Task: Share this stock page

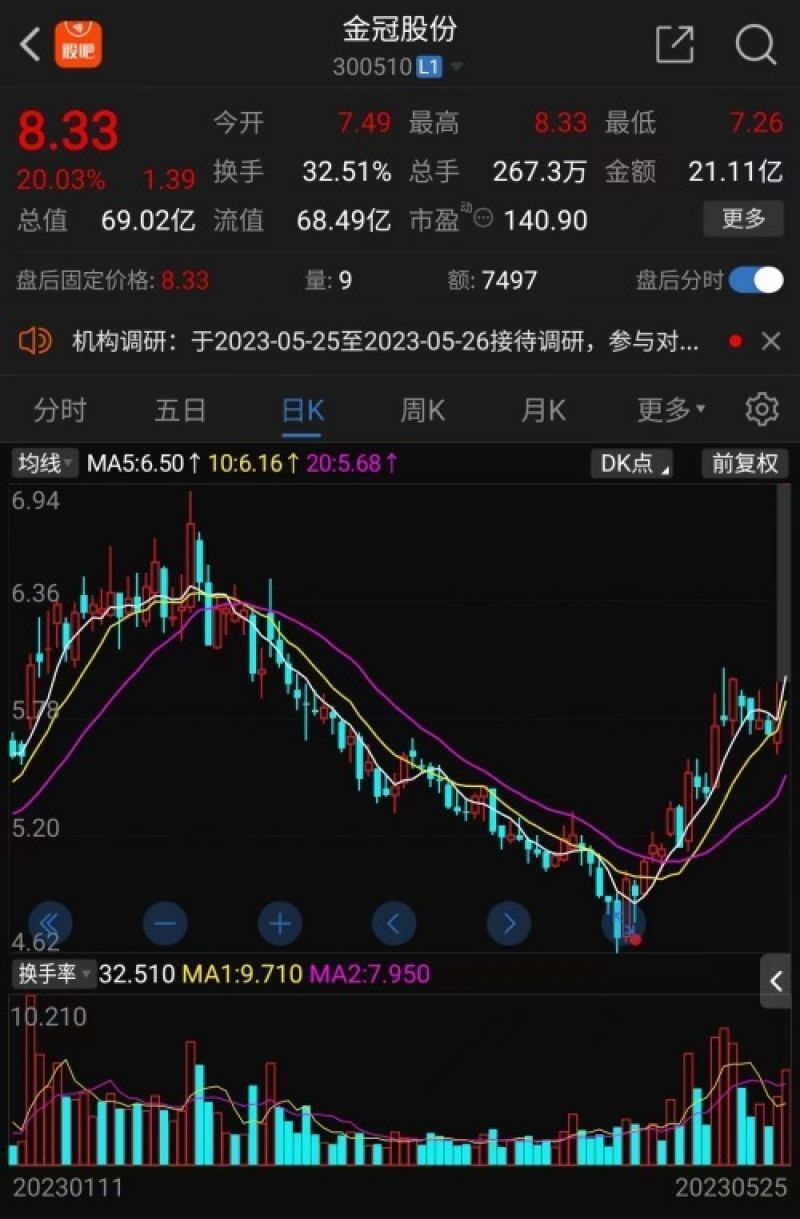Action: coord(675,44)
